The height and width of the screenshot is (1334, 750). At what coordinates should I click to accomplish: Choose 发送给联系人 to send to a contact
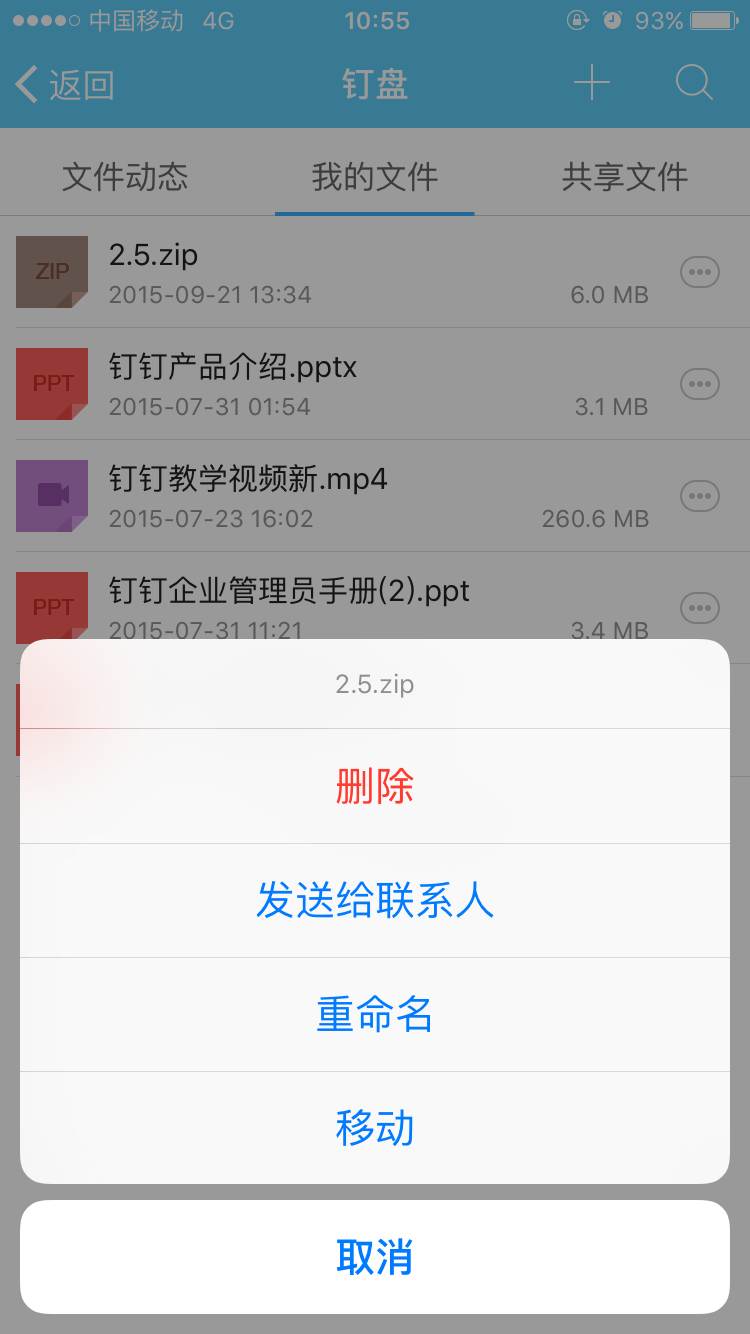pos(375,901)
